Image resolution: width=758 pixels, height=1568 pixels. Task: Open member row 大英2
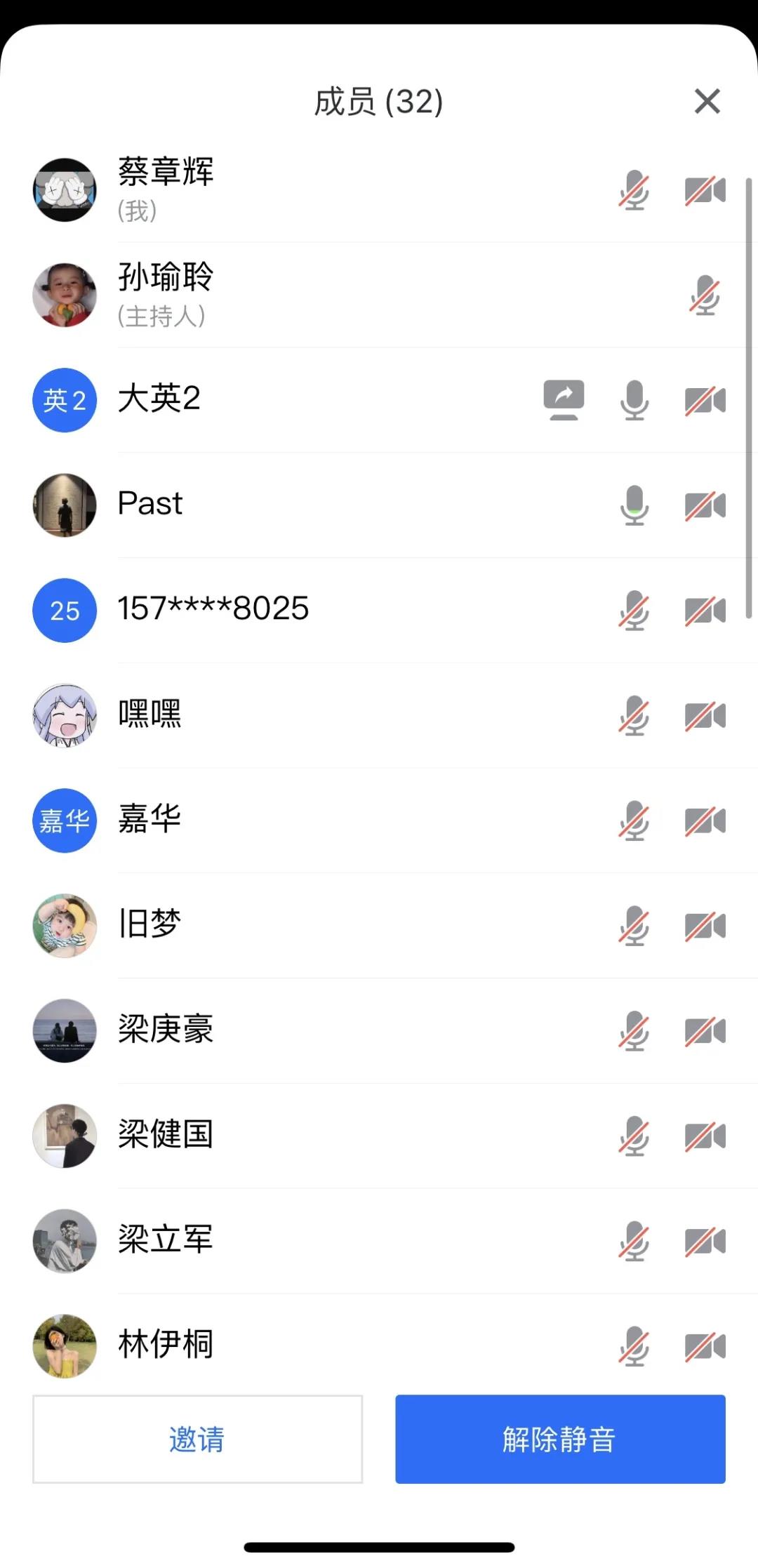click(x=159, y=399)
